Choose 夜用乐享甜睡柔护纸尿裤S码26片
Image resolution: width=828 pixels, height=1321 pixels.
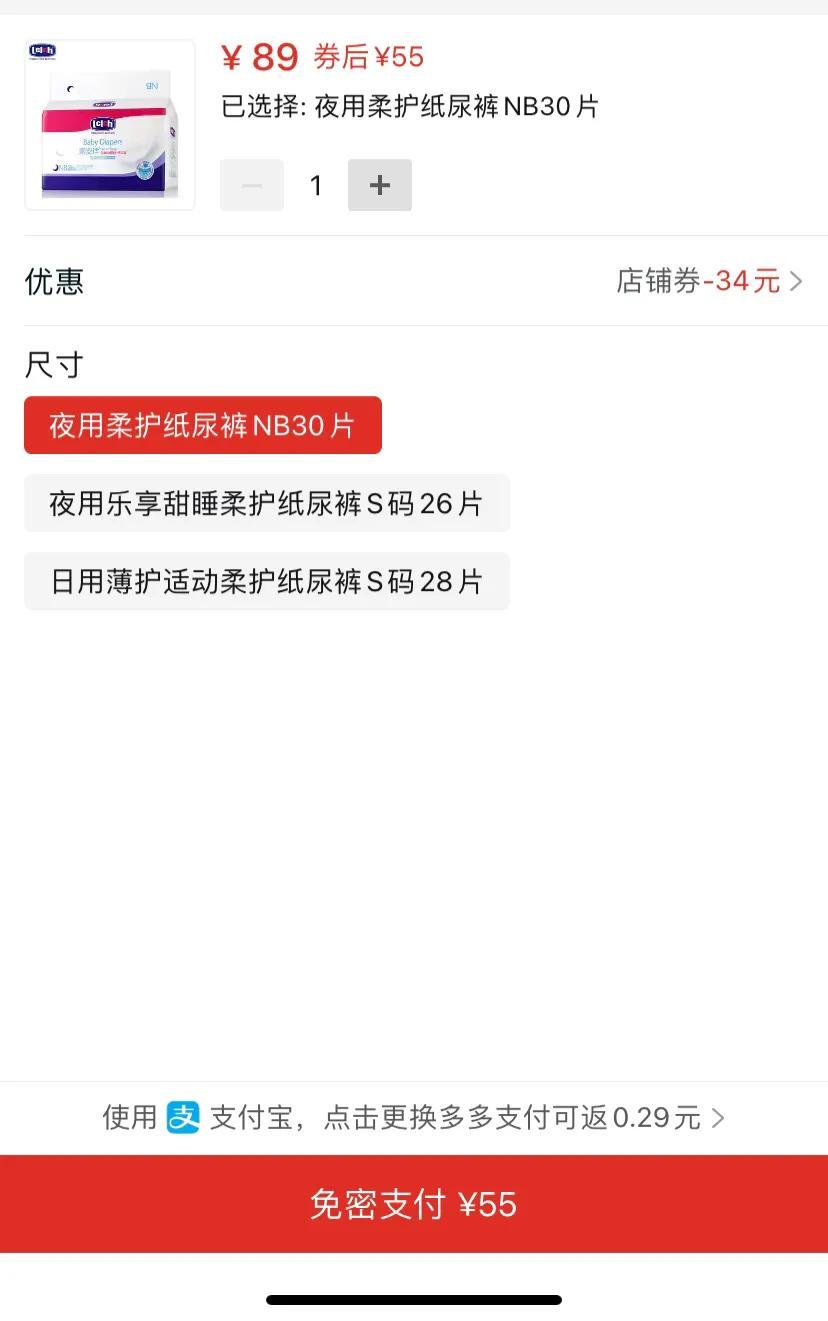(267, 503)
